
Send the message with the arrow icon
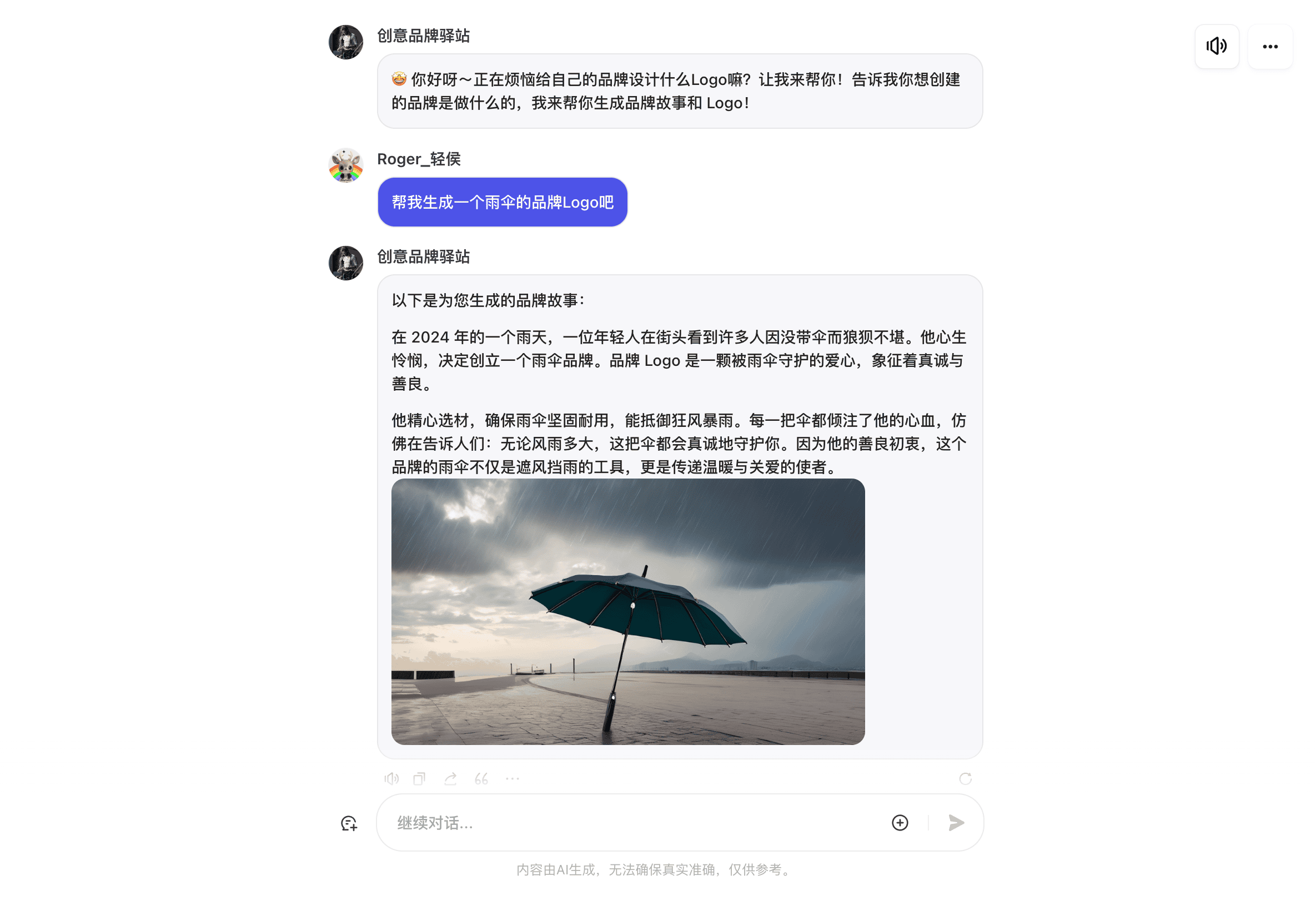point(956,823)
